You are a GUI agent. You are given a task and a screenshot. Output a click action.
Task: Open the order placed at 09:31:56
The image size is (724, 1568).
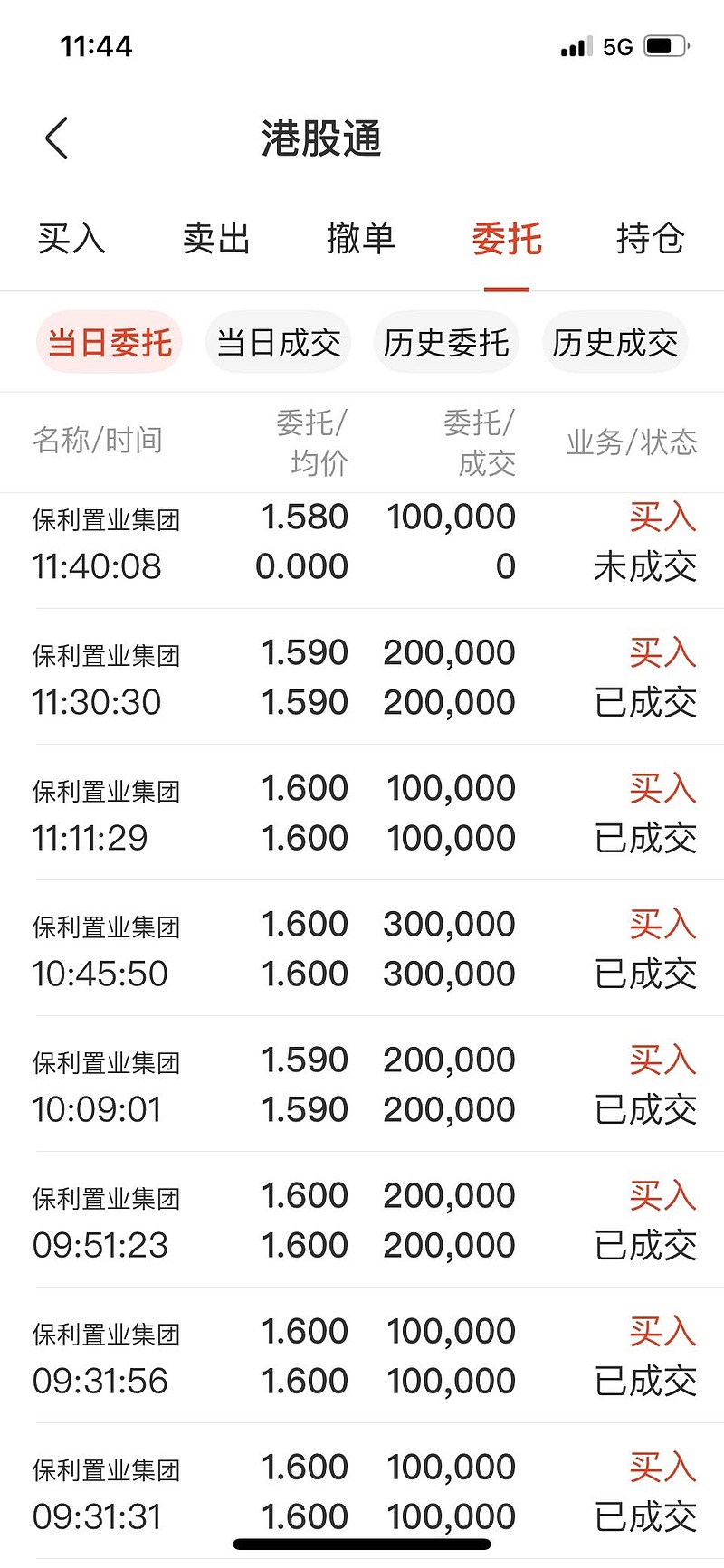[x=362, y=1355]
